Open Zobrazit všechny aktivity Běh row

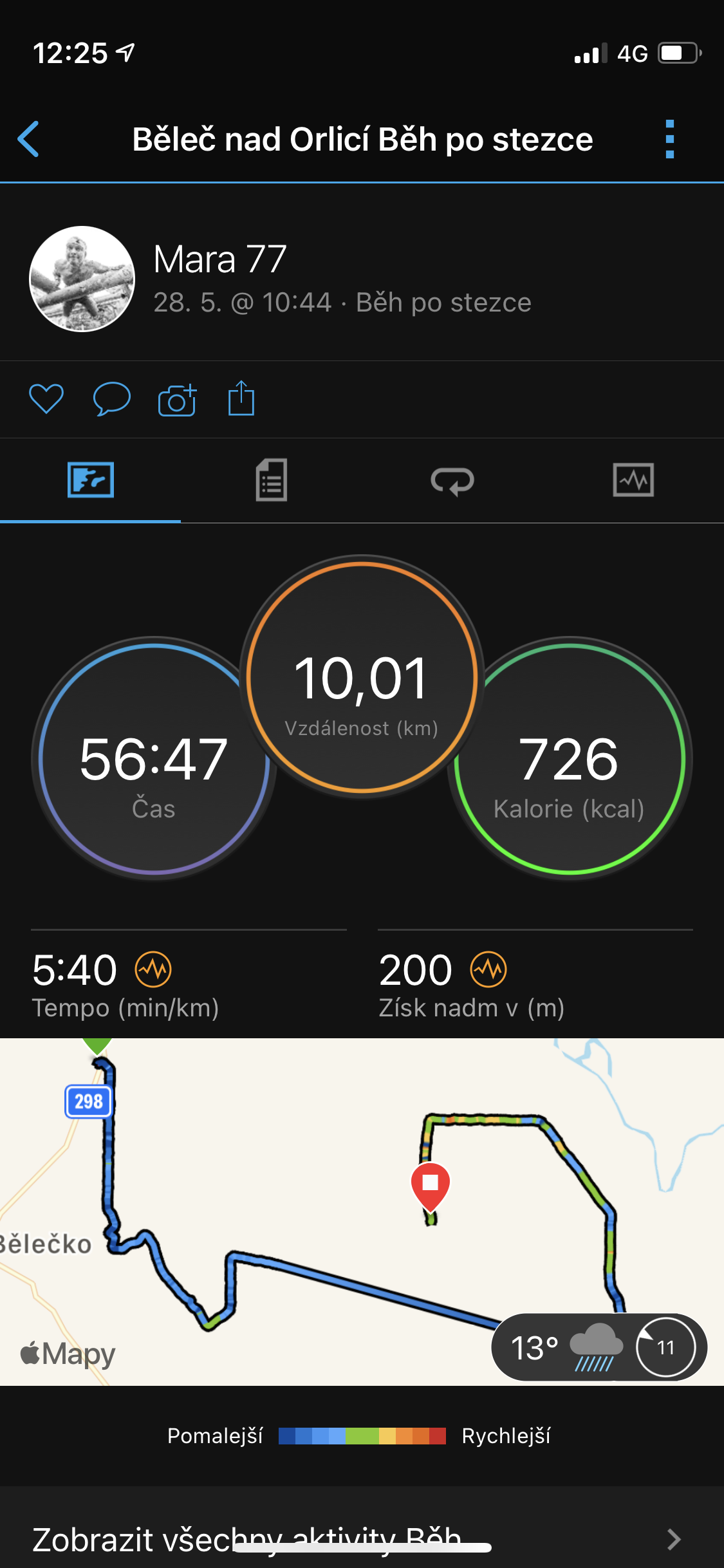coord(362,1539)
